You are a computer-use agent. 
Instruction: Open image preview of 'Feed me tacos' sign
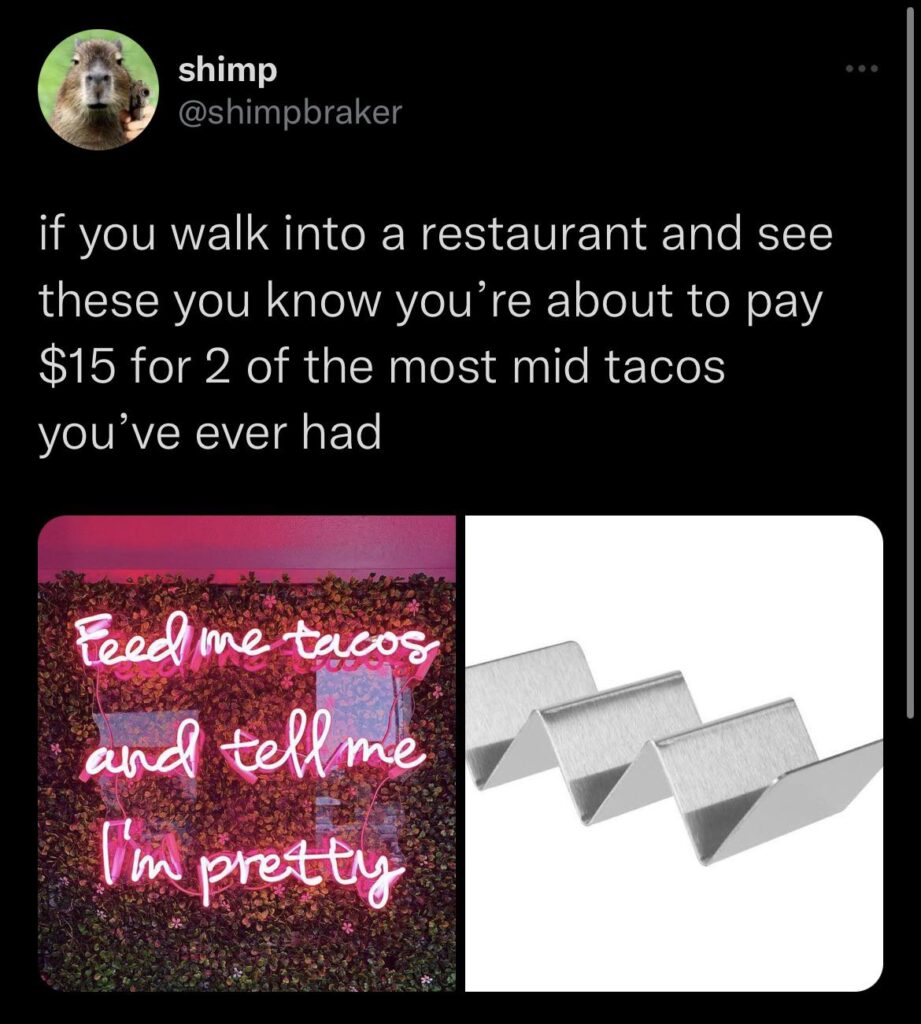[248, 748]
